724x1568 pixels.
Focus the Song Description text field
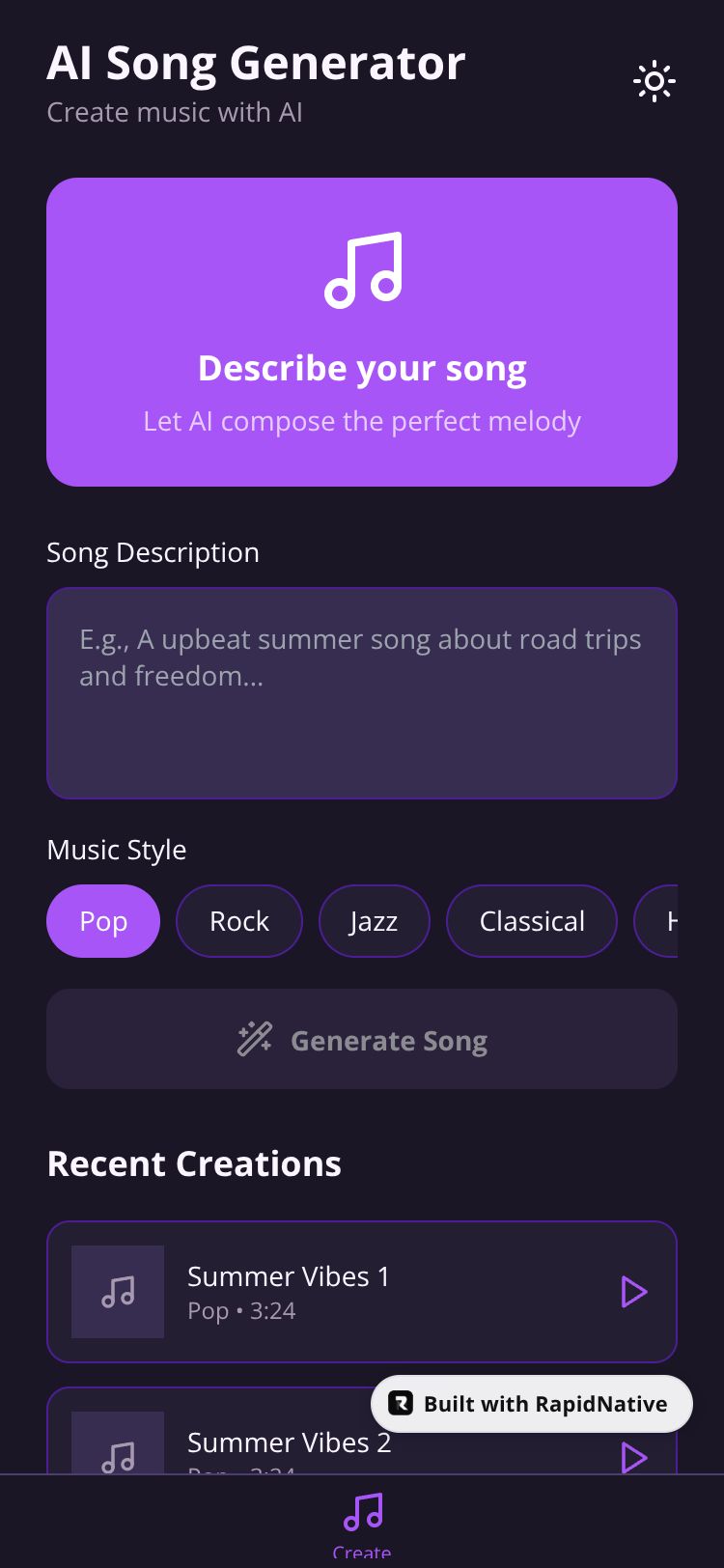pos(362,692)
